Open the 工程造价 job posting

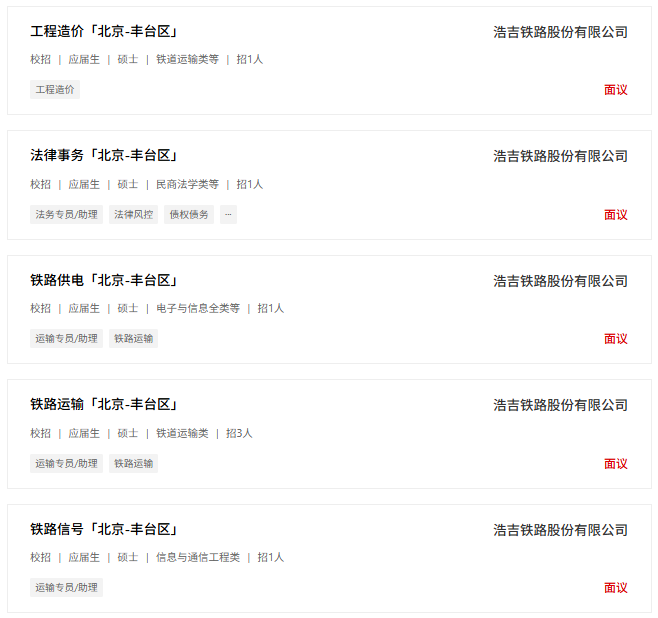coord(104,32)
